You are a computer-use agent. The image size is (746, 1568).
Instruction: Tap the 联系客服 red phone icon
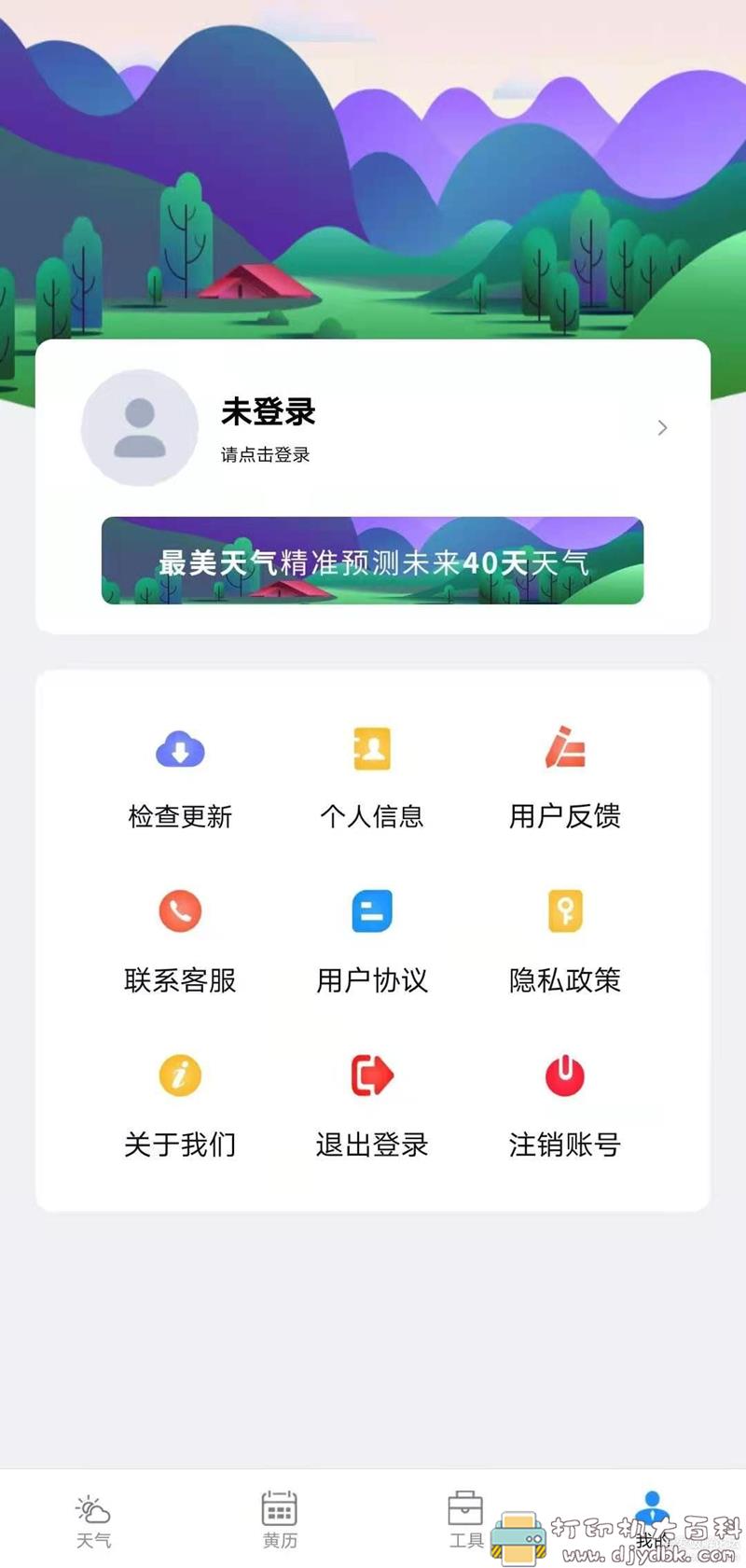[x=180, y=911]
